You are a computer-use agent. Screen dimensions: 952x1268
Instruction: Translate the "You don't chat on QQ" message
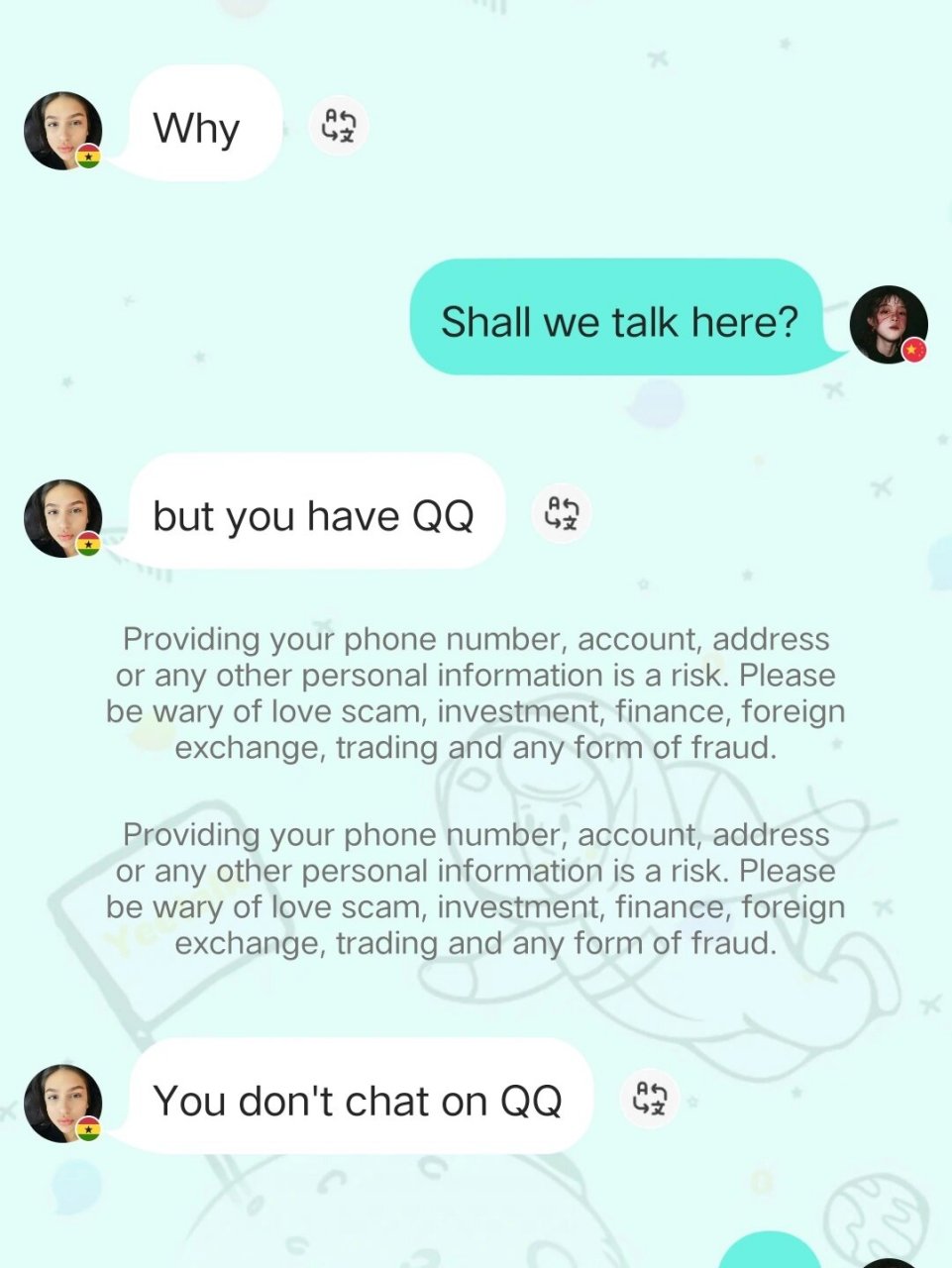click(x=650, y=1099)
